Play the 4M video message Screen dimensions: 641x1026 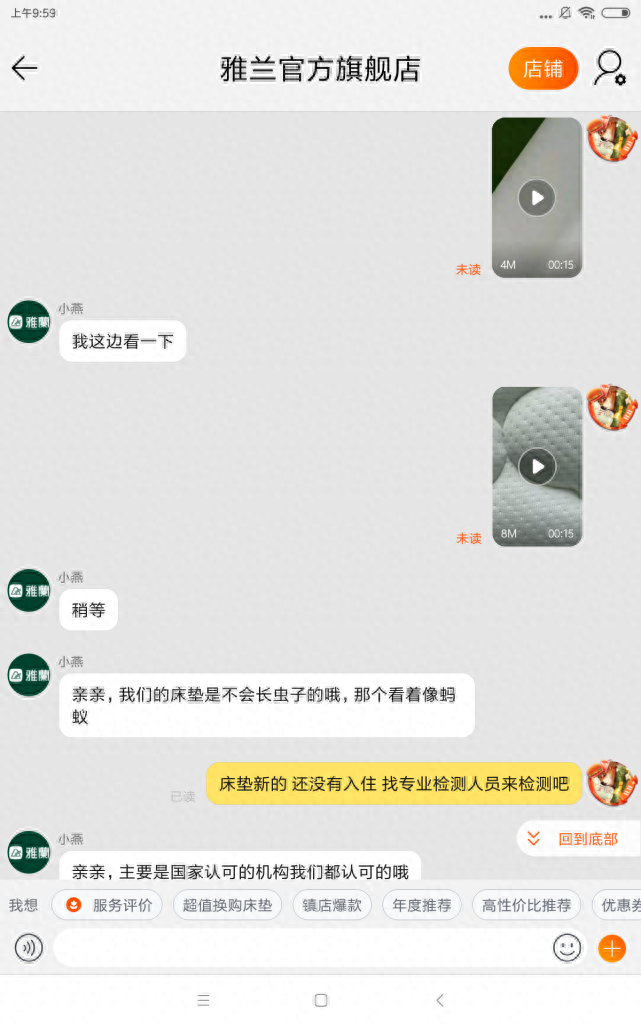(537, 198)
